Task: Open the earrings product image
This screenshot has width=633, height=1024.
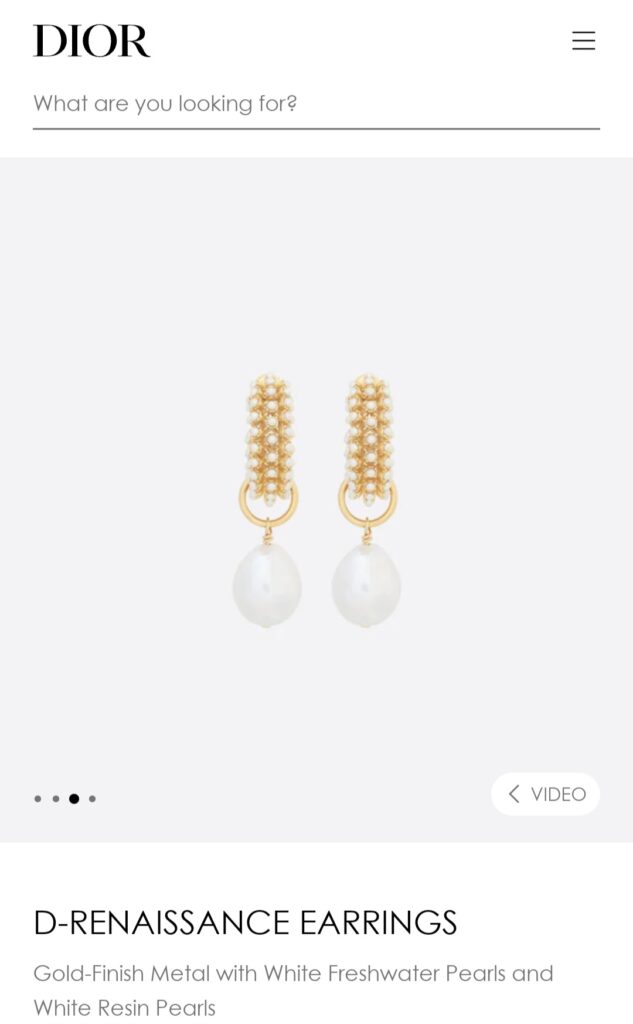Action: click(x=316, y=500)
